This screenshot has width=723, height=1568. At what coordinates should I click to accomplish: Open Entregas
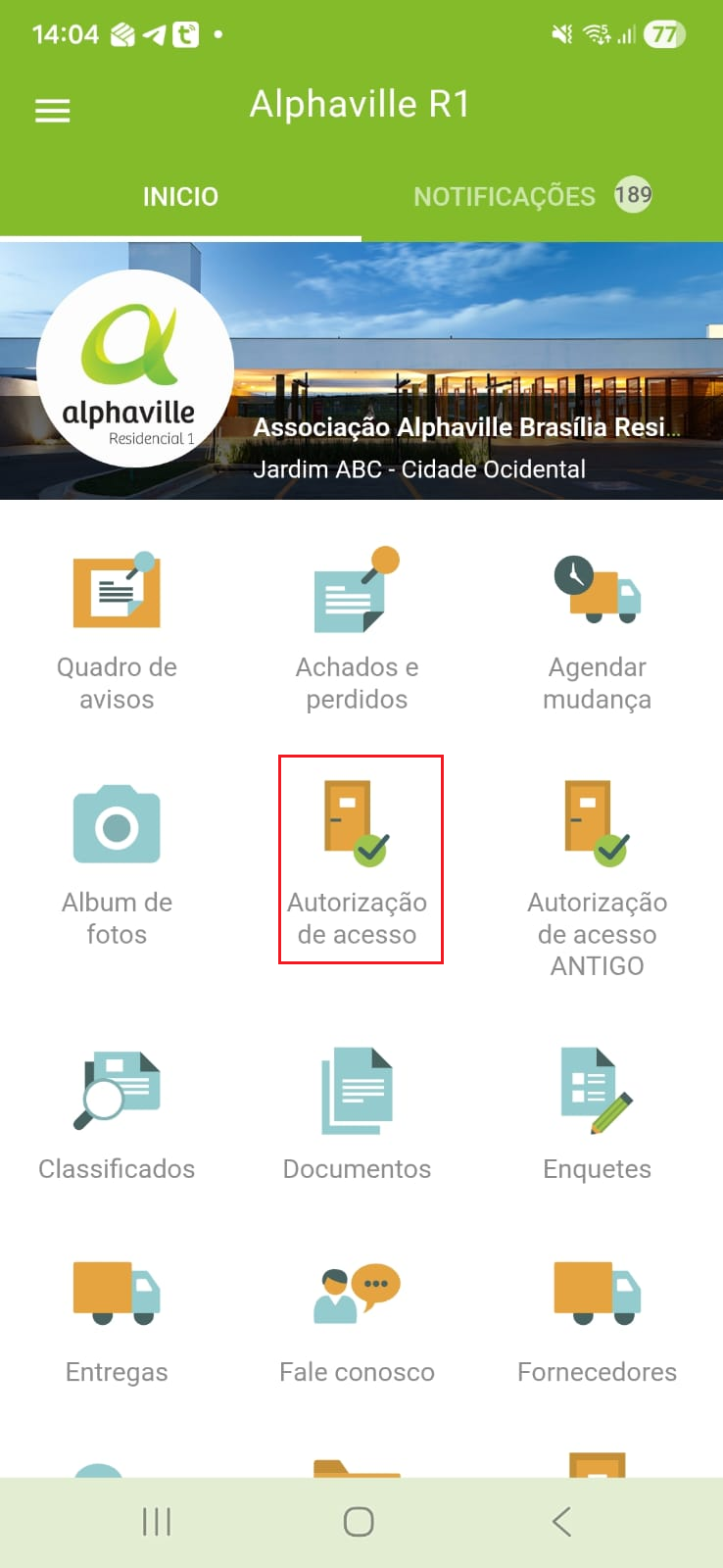pyautogui.click(x=117, y=1318)
